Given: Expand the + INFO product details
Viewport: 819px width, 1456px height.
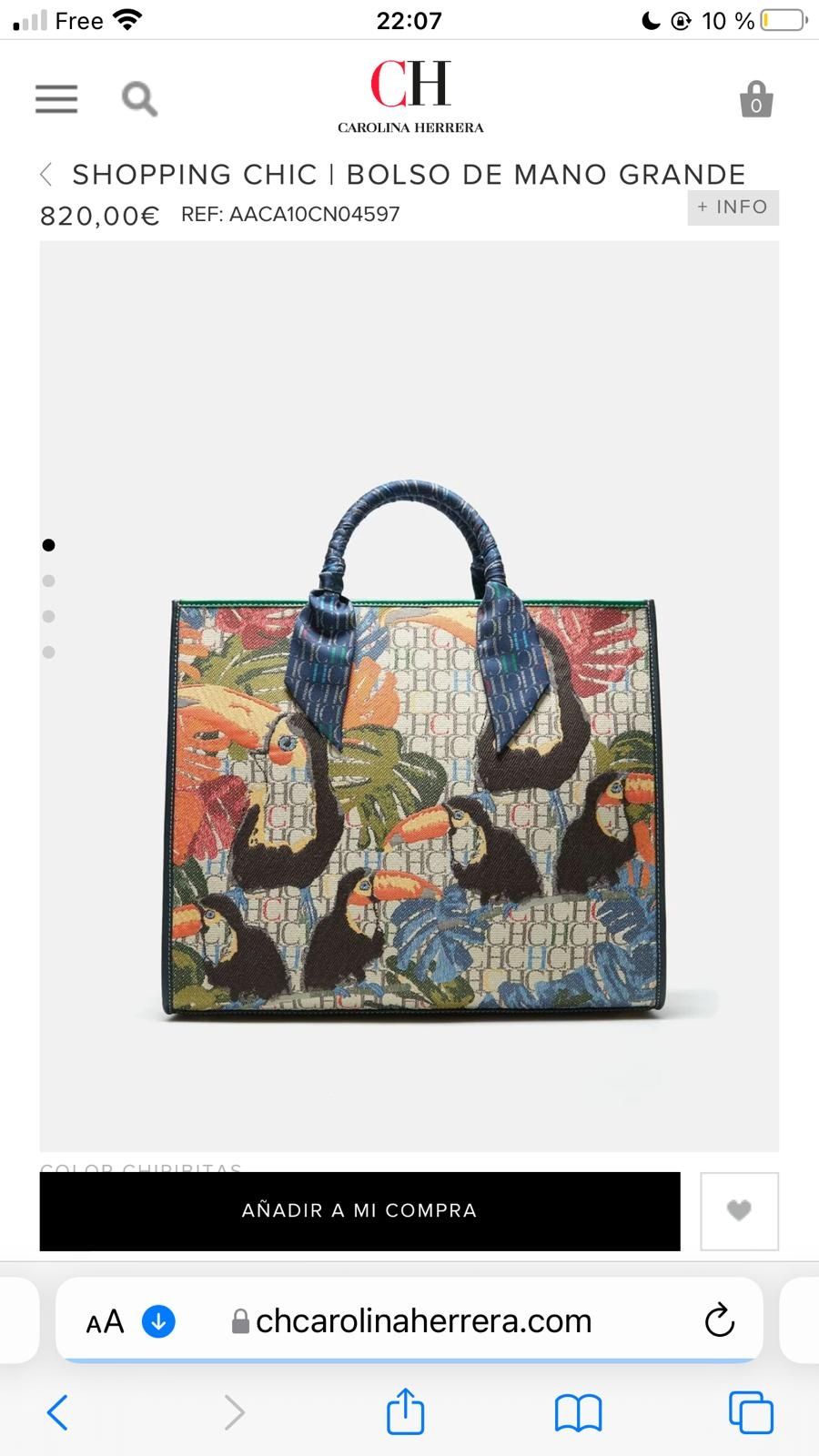Looking at the screenshot, I should tap(733, 207).
